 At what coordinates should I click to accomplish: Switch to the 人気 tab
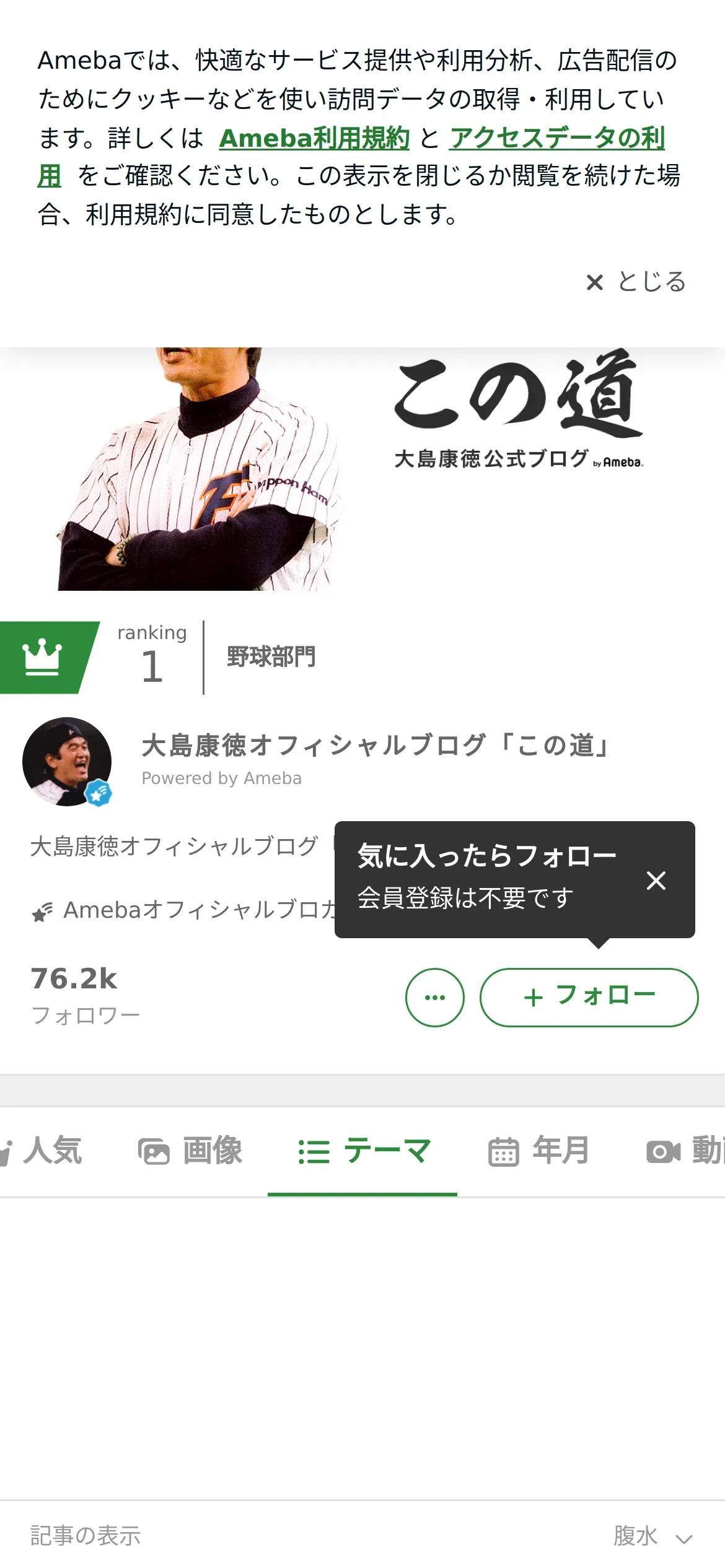point(42,1151)
